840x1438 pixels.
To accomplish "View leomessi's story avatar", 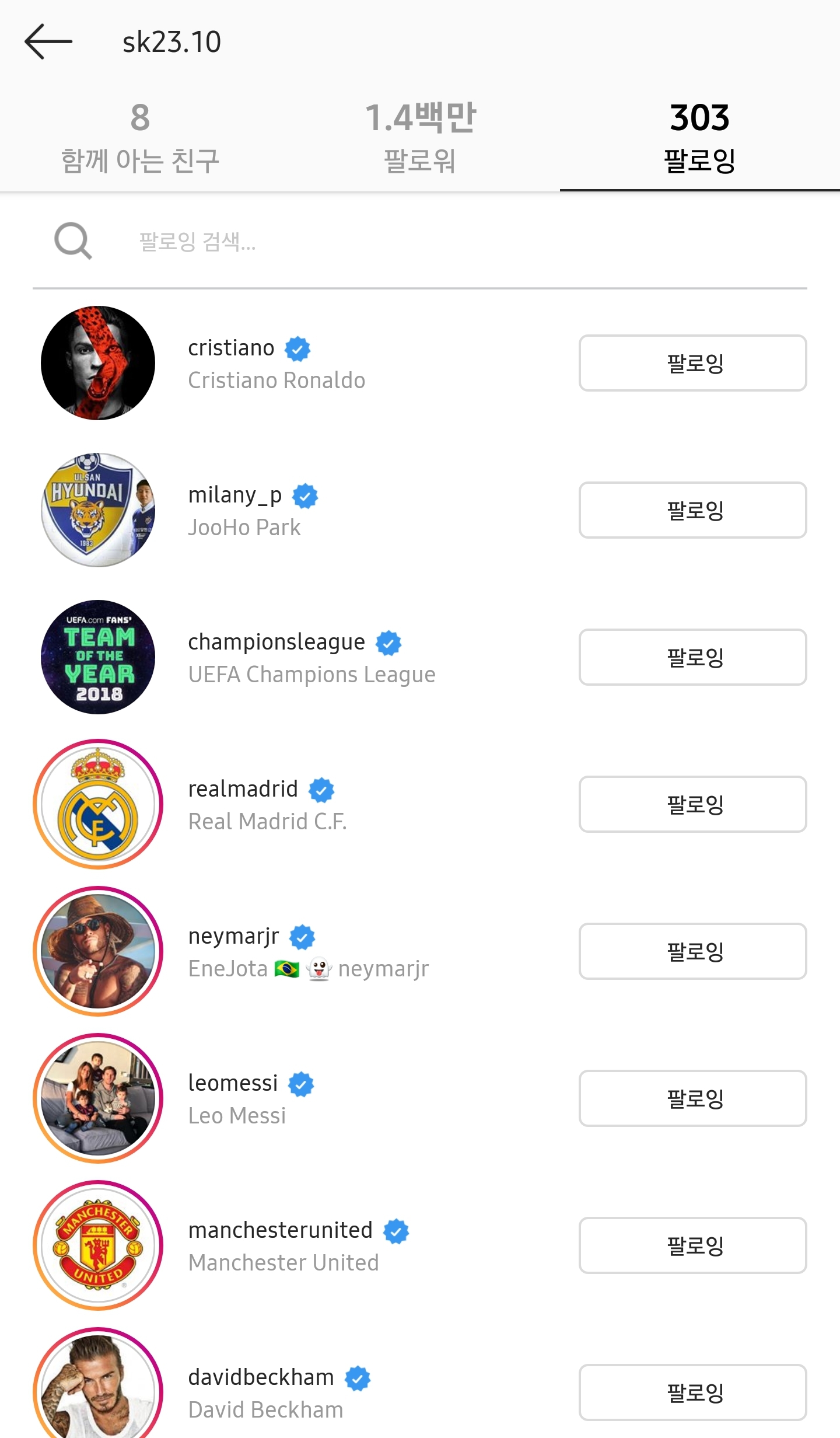I will pyautogui.click(x=98, y=1098).
